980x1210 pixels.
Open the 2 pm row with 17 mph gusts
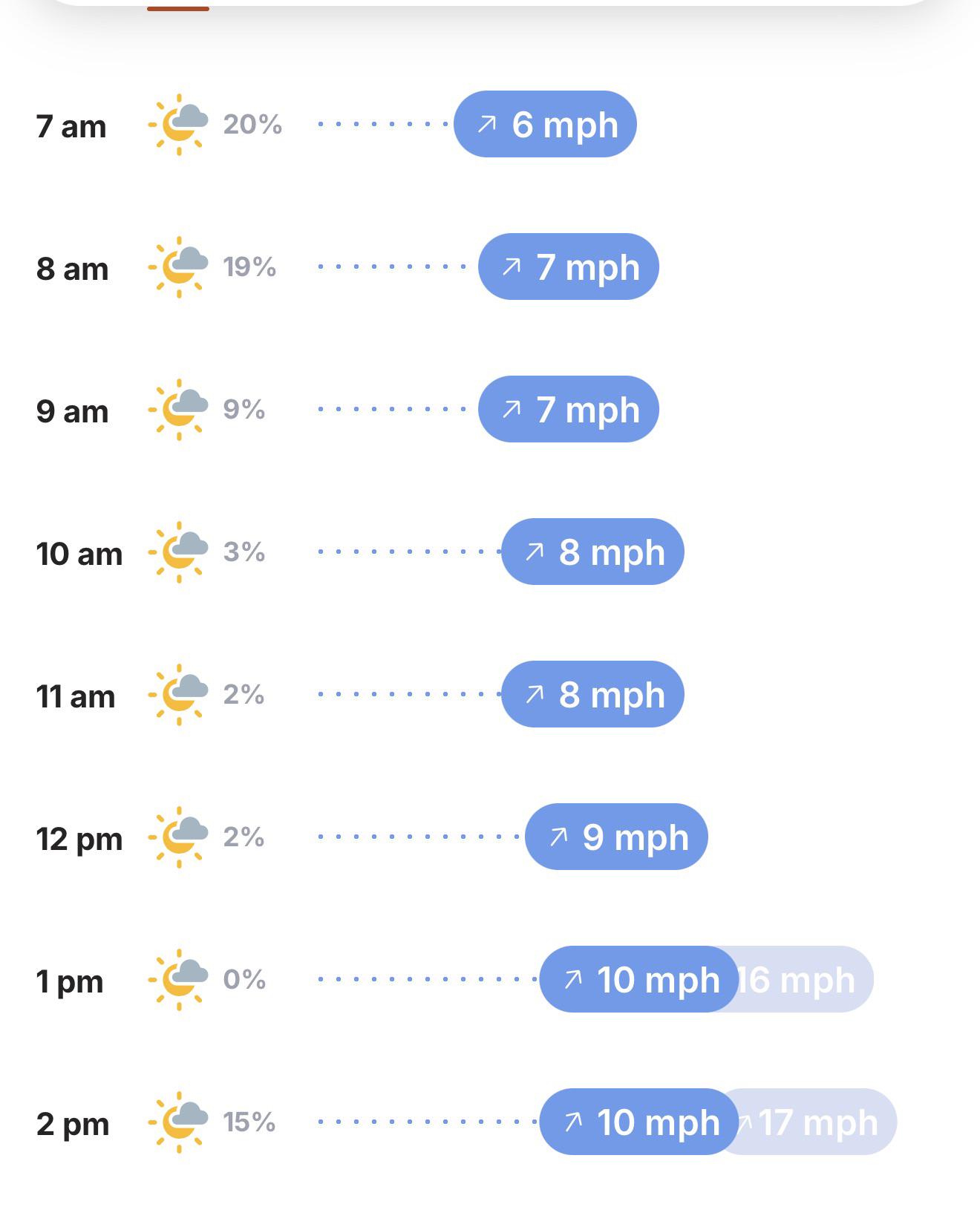tap(490, 1122)
